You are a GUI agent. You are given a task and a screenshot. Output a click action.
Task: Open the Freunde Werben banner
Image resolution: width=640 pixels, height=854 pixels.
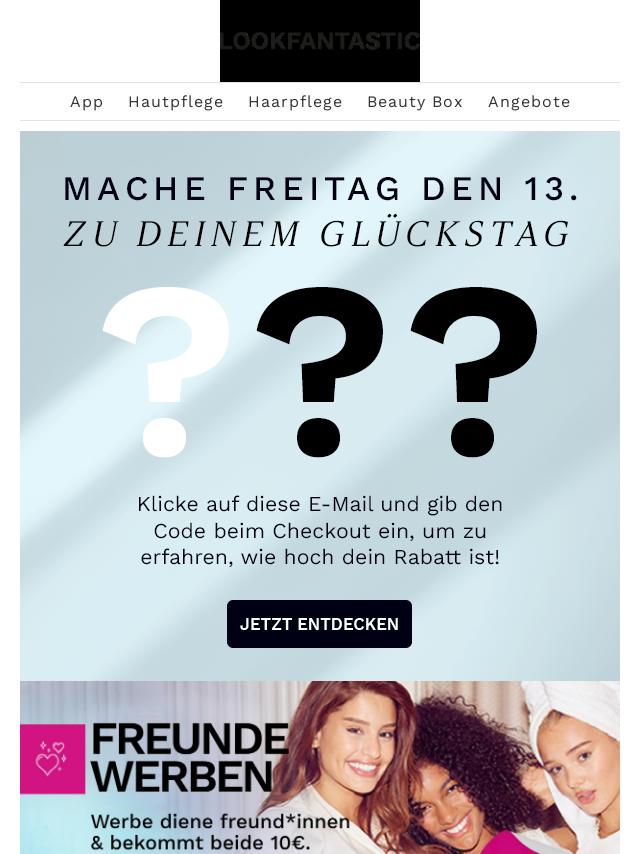[x=319, y=767]
